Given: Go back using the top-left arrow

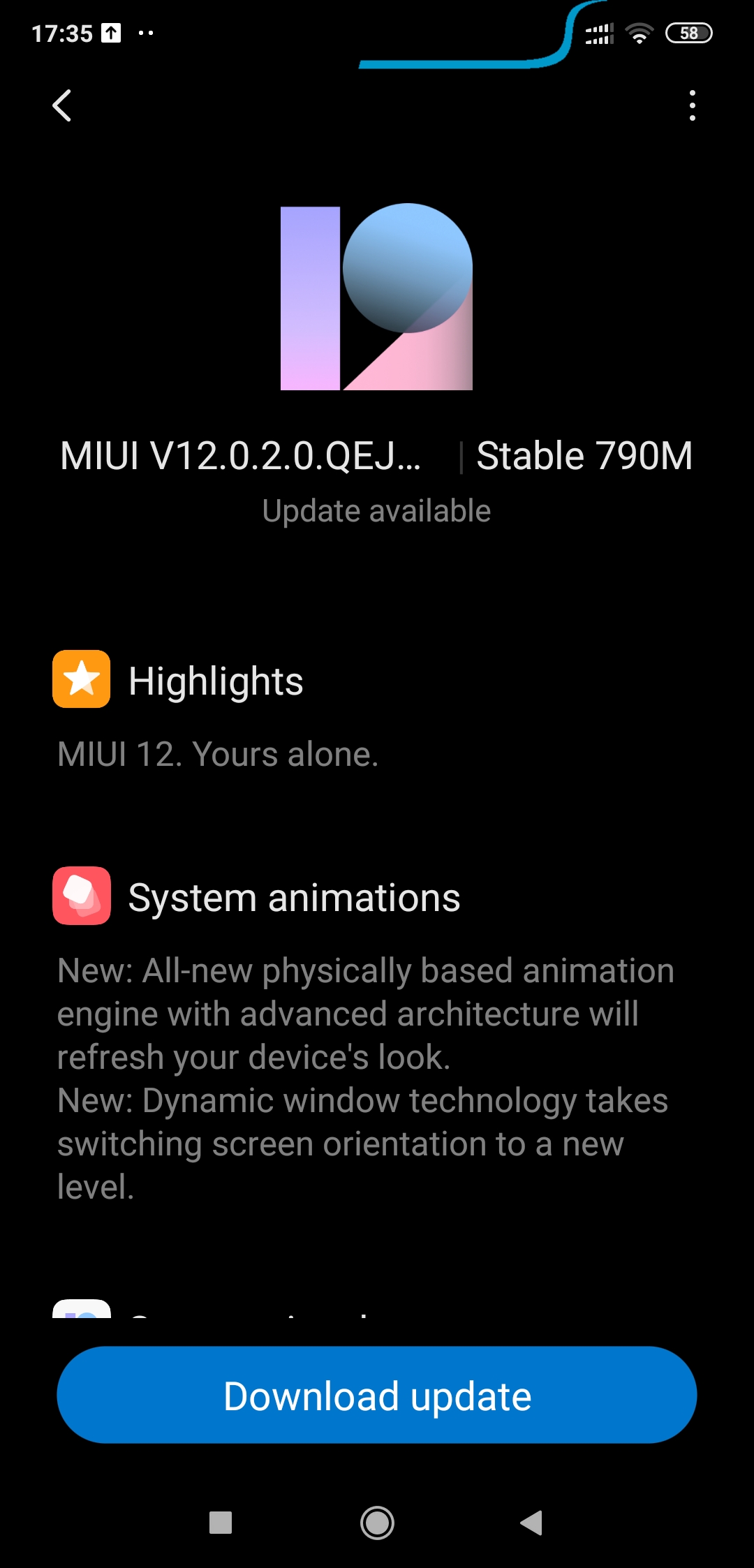Looking at the screenshot, I should (x=62, y=106).
